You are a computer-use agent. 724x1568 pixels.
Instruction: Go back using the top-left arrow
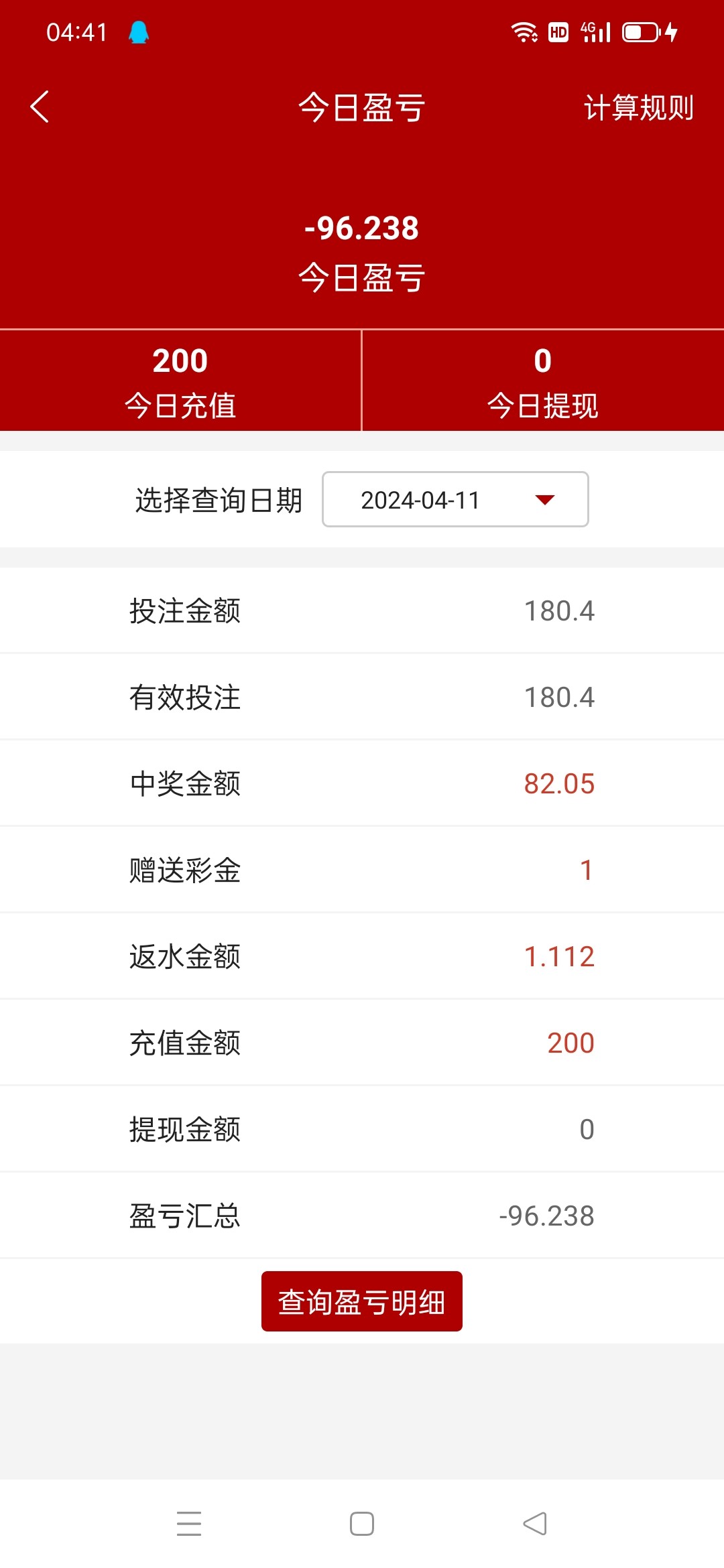click(x=40, y=107)
